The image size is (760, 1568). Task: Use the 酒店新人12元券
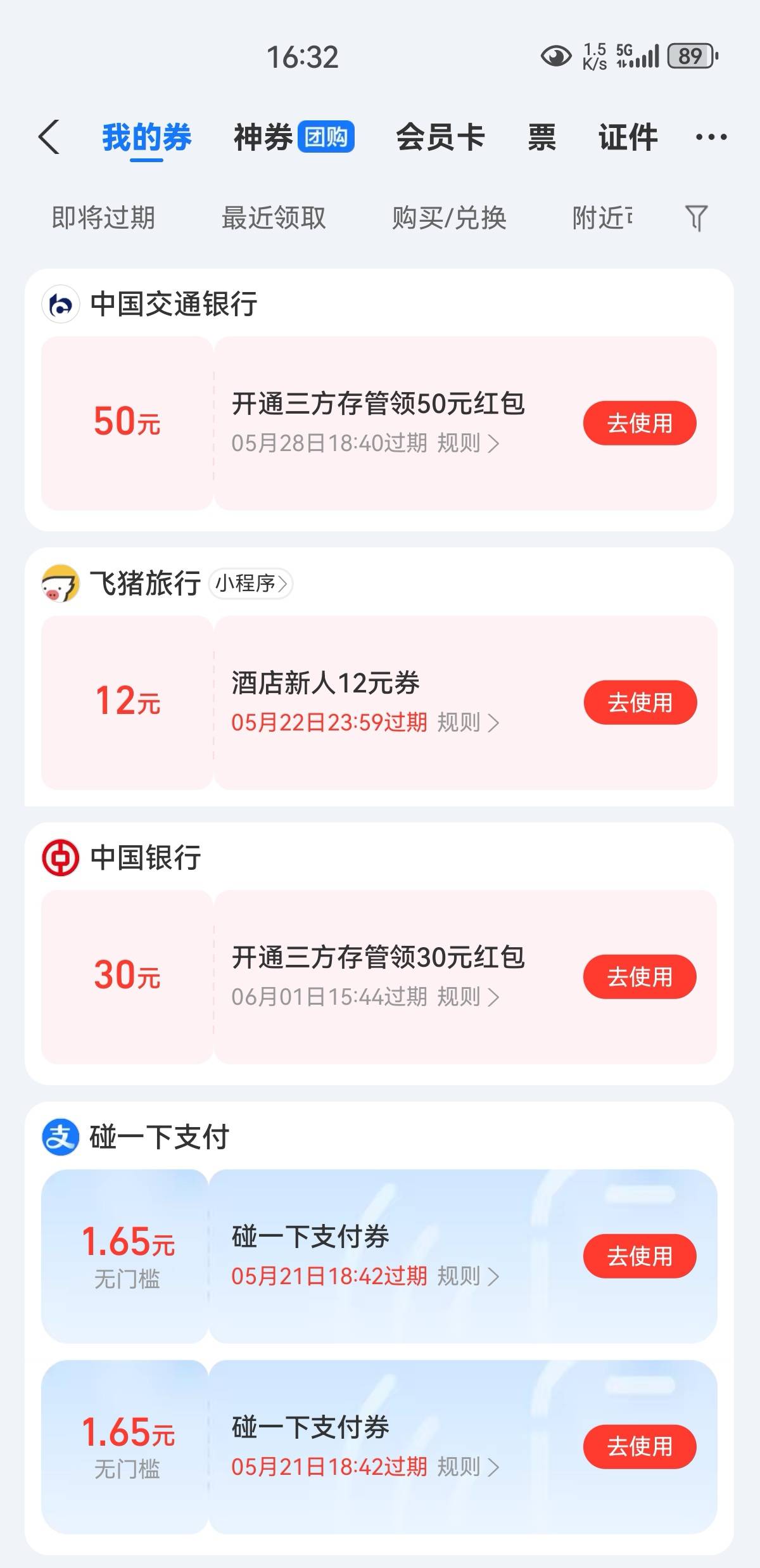pos(640,702)
